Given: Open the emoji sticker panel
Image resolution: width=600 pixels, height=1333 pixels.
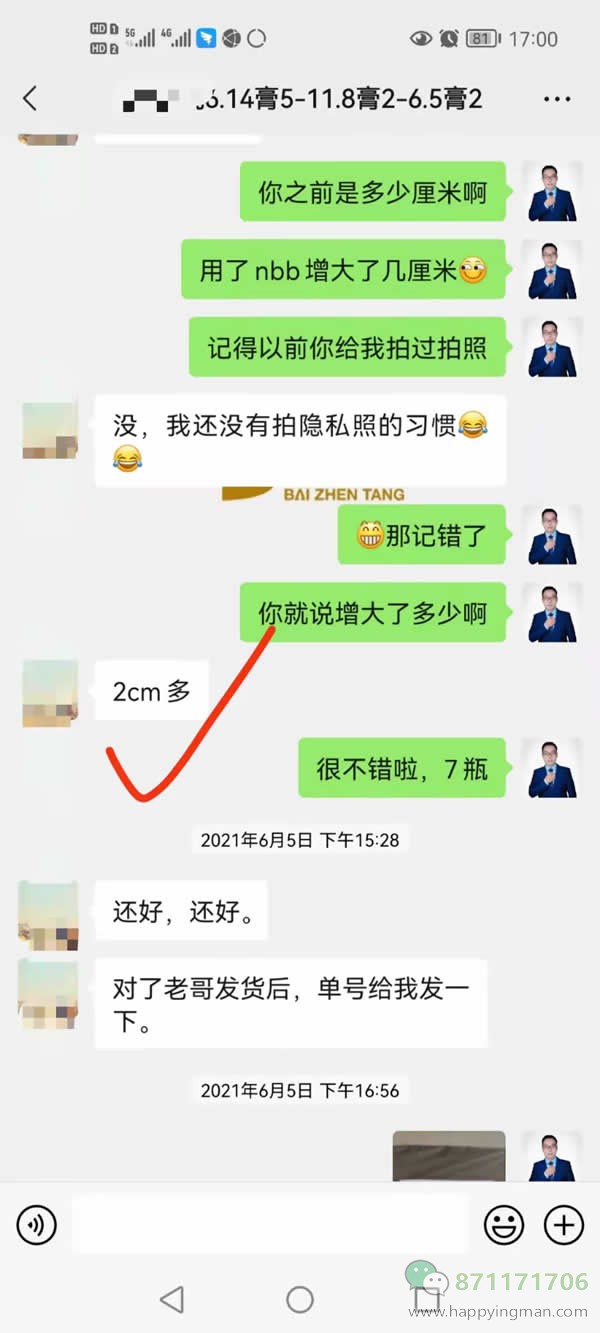Looking at the screenshot, I should point(503,1224).
